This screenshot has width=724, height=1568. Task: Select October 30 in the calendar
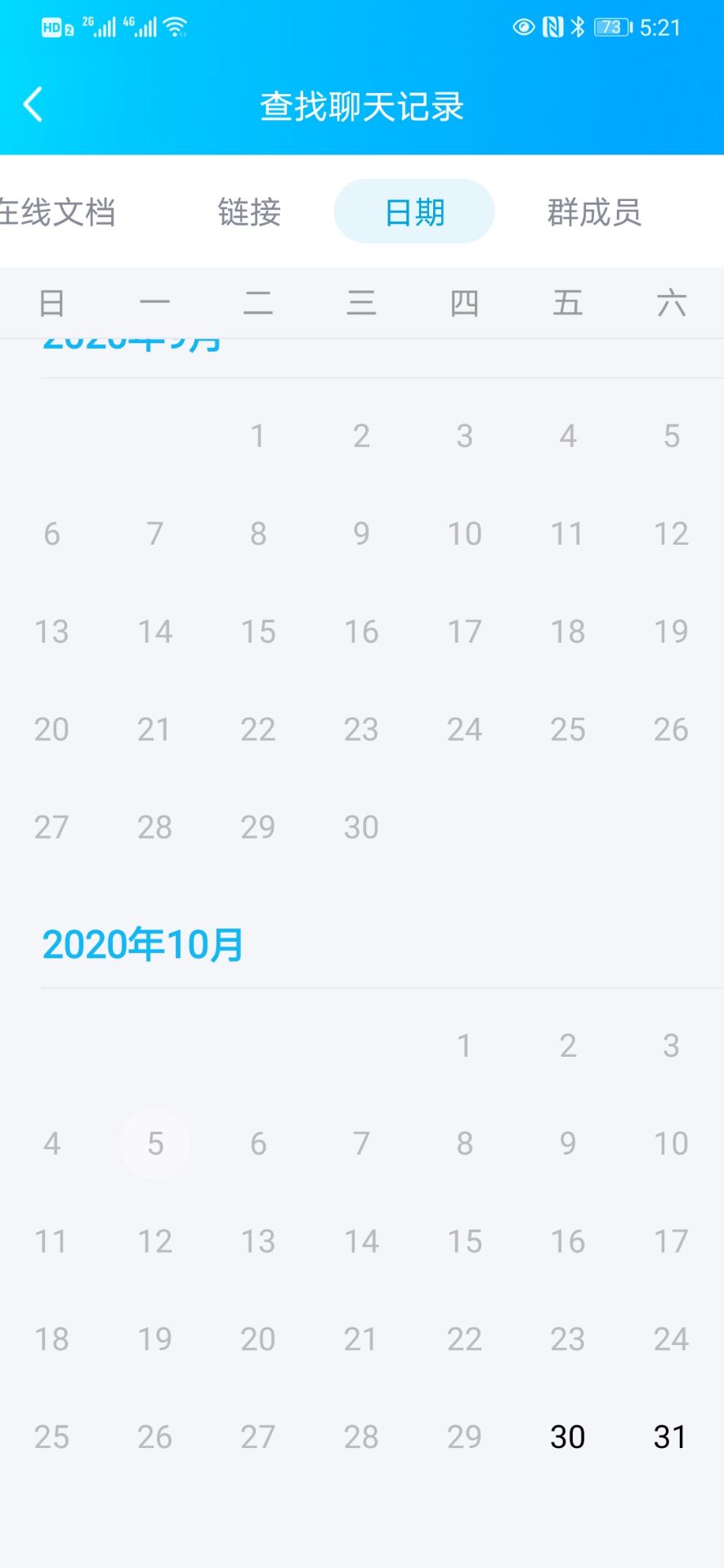tap(568, 1437)
